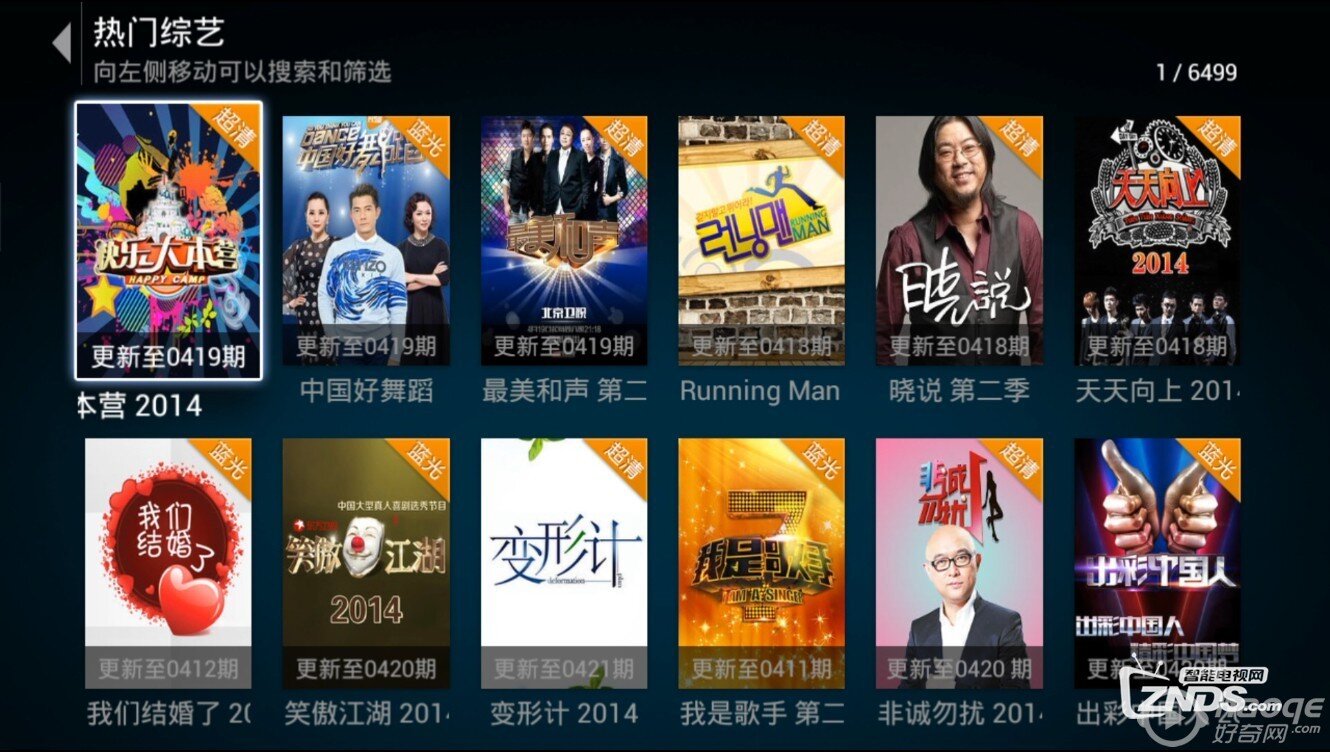Select 天天向上 2014 show

click(x=1157, y=241)
